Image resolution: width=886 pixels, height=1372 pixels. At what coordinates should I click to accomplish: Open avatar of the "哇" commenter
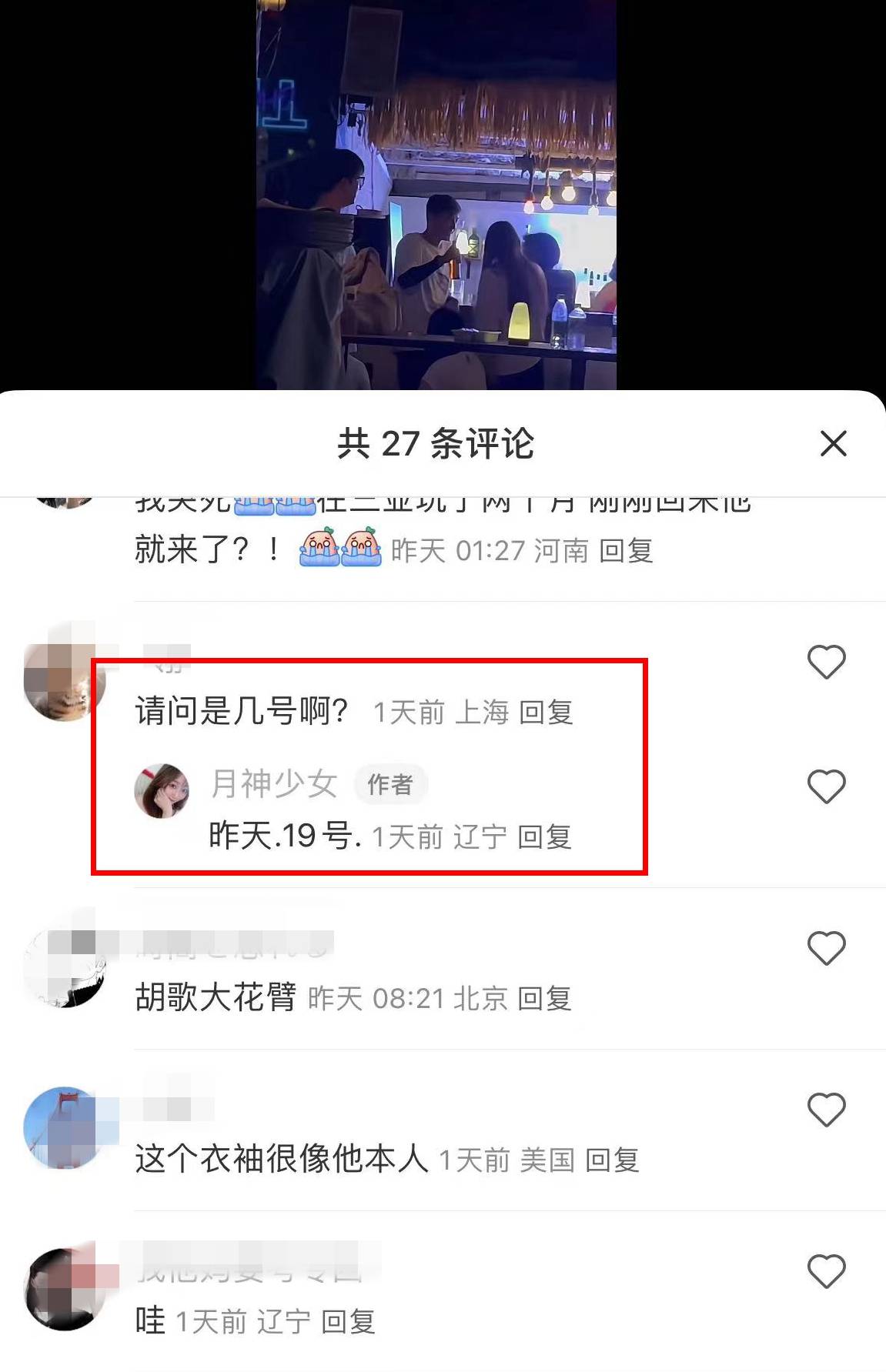(65, 1290)
